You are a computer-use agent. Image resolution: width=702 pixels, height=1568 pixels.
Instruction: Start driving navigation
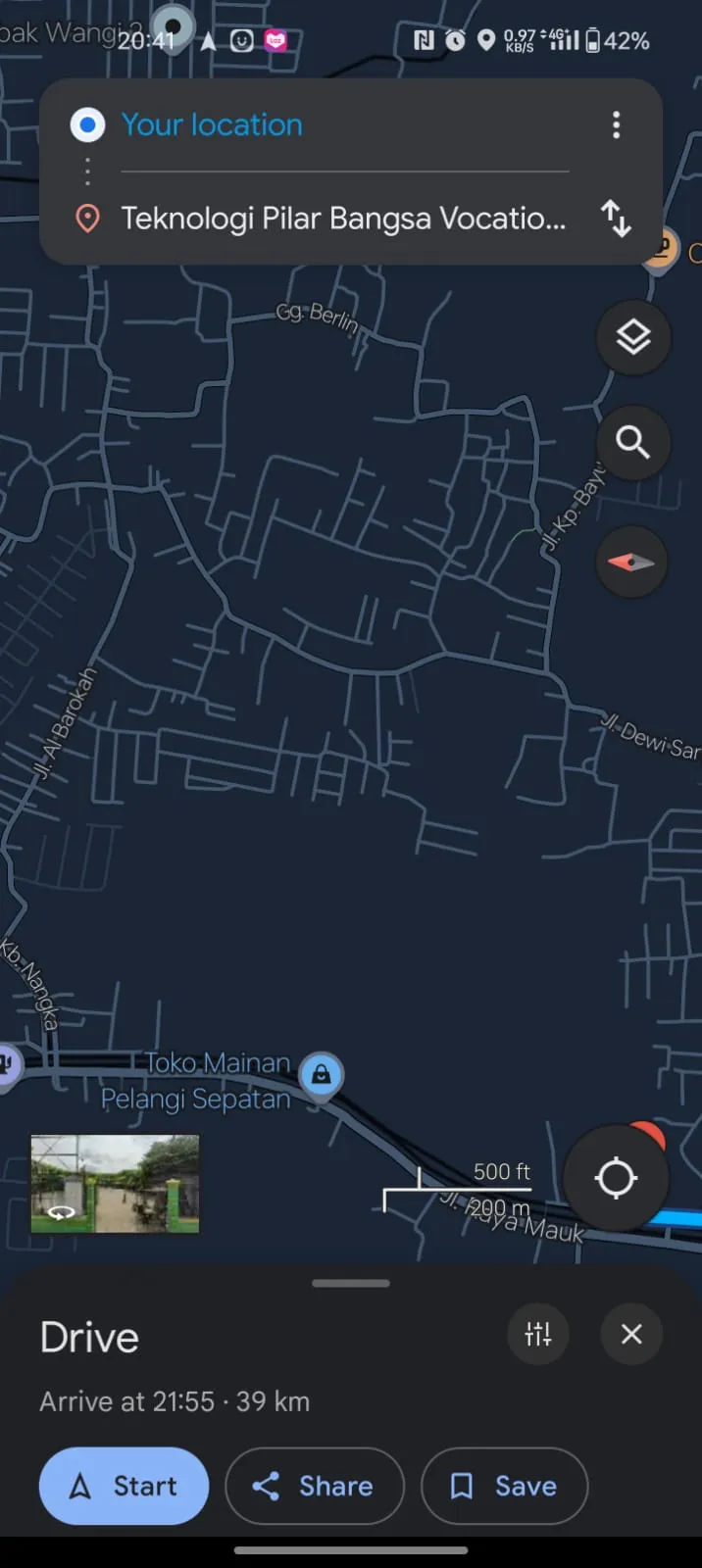[124, 1486]
